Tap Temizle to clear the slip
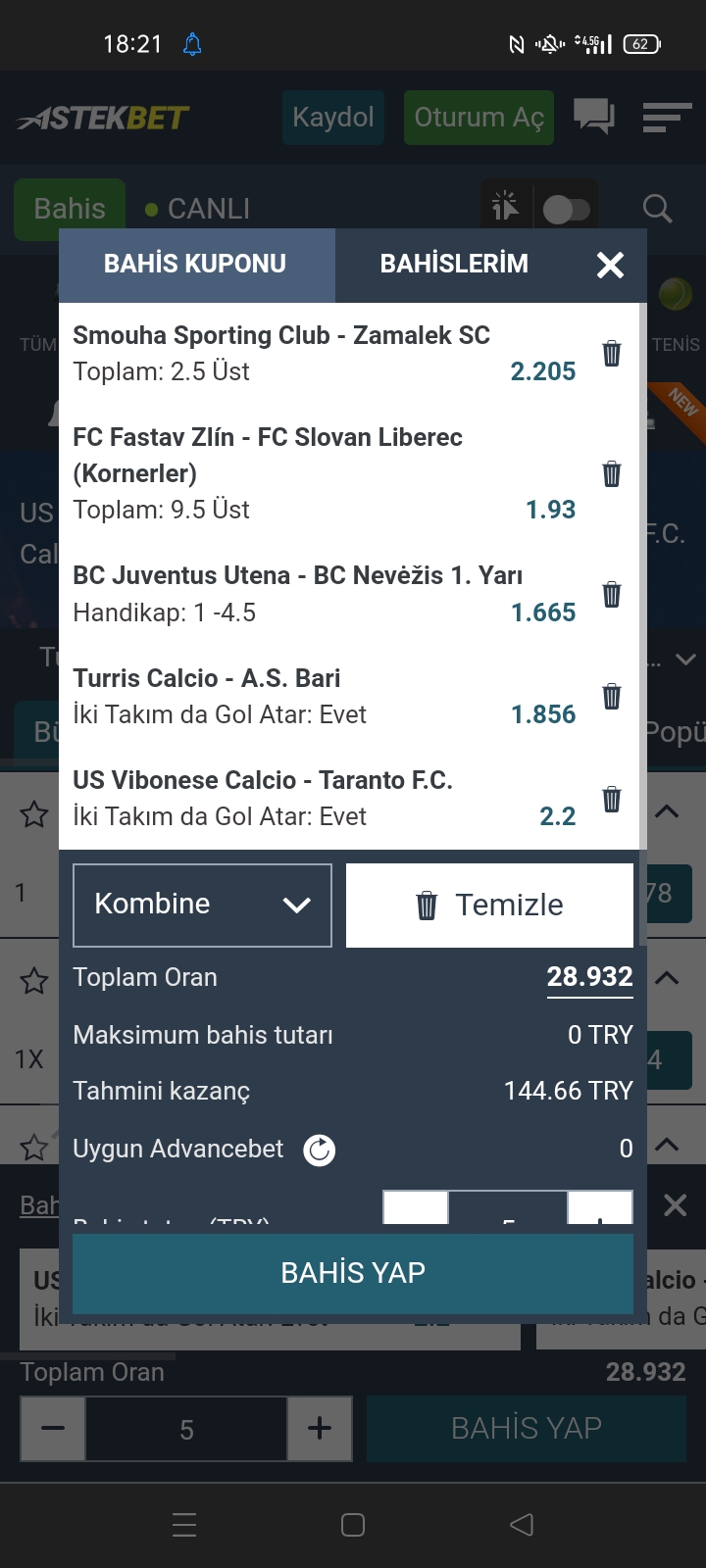The width and height of the screenshot is (706, 1568). (490, 905)
